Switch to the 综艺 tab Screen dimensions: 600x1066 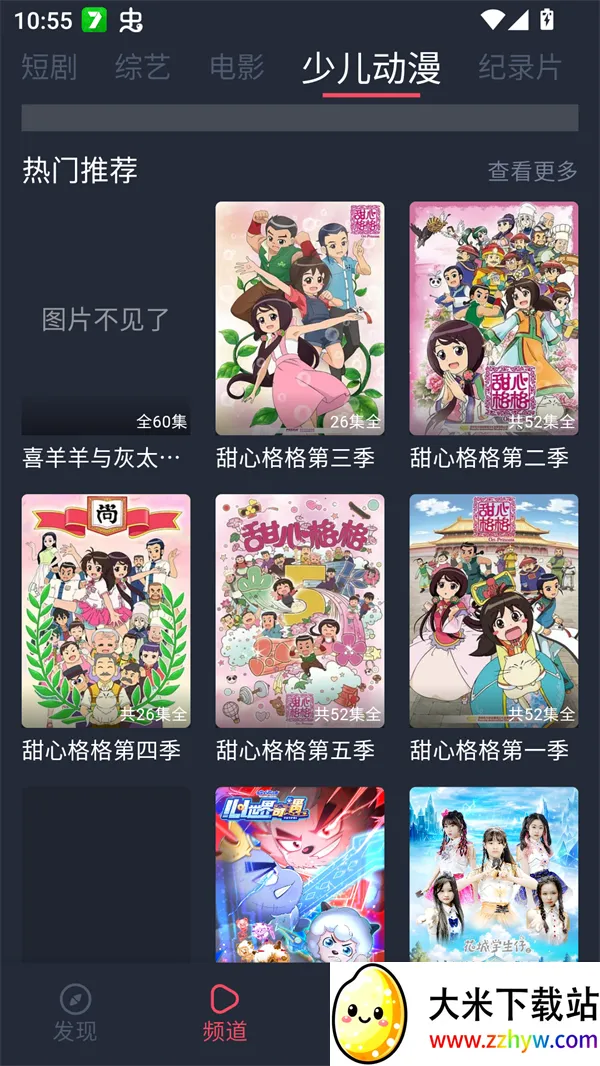(143, 68)
